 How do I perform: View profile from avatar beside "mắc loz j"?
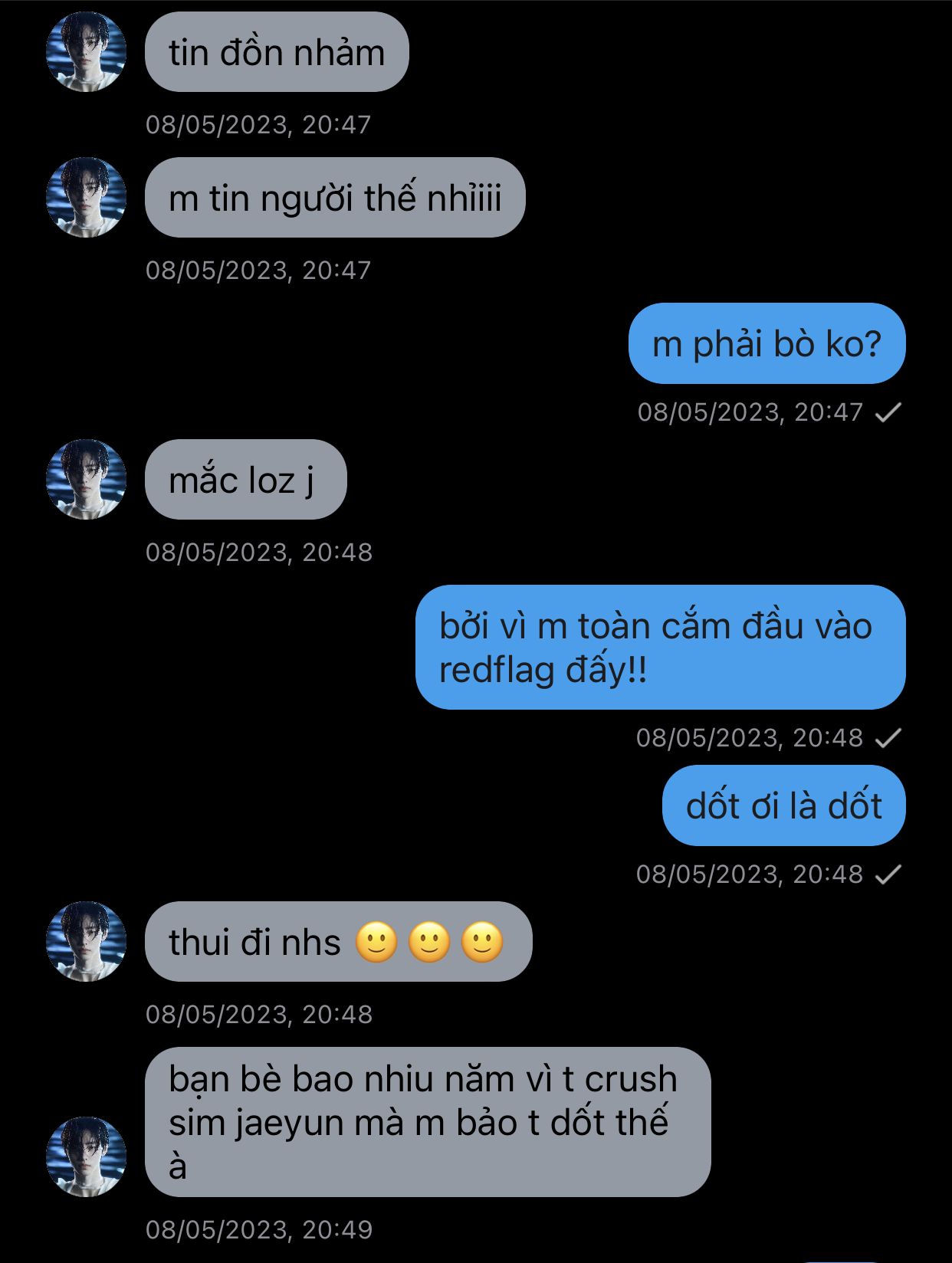tap(86, 480)
